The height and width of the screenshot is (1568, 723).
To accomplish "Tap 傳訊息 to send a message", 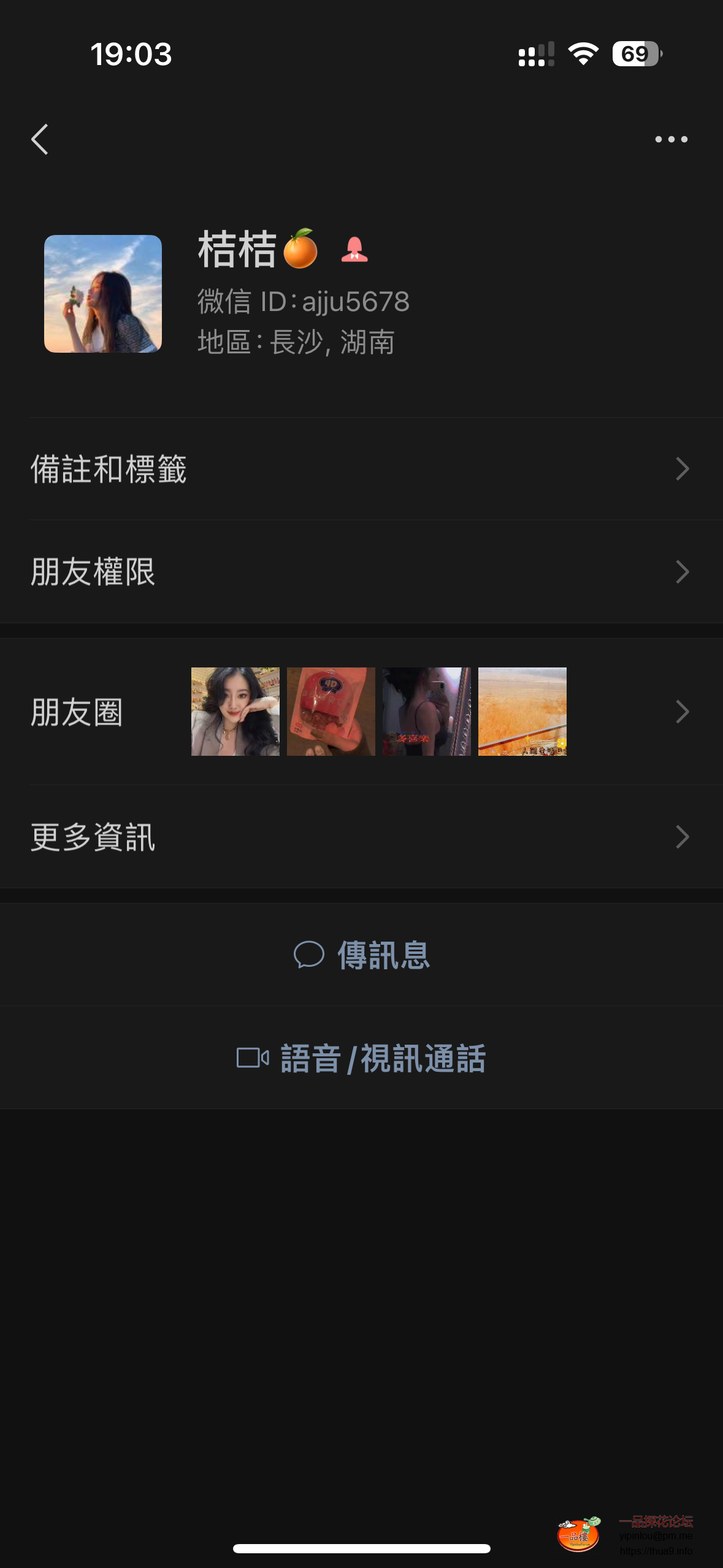I will pos(362,955).
